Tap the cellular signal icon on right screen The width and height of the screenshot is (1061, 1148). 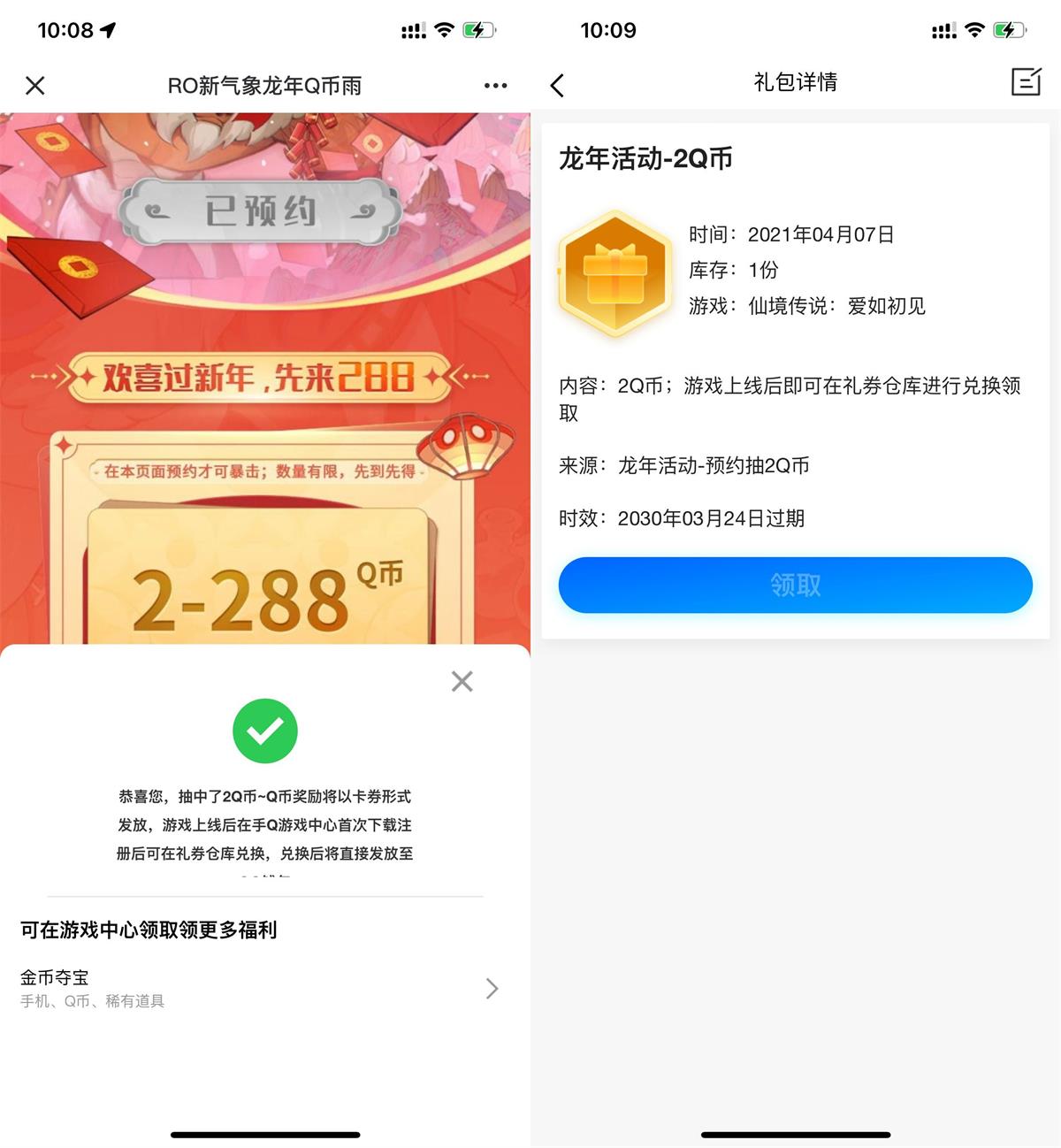(x=941, y=29)
